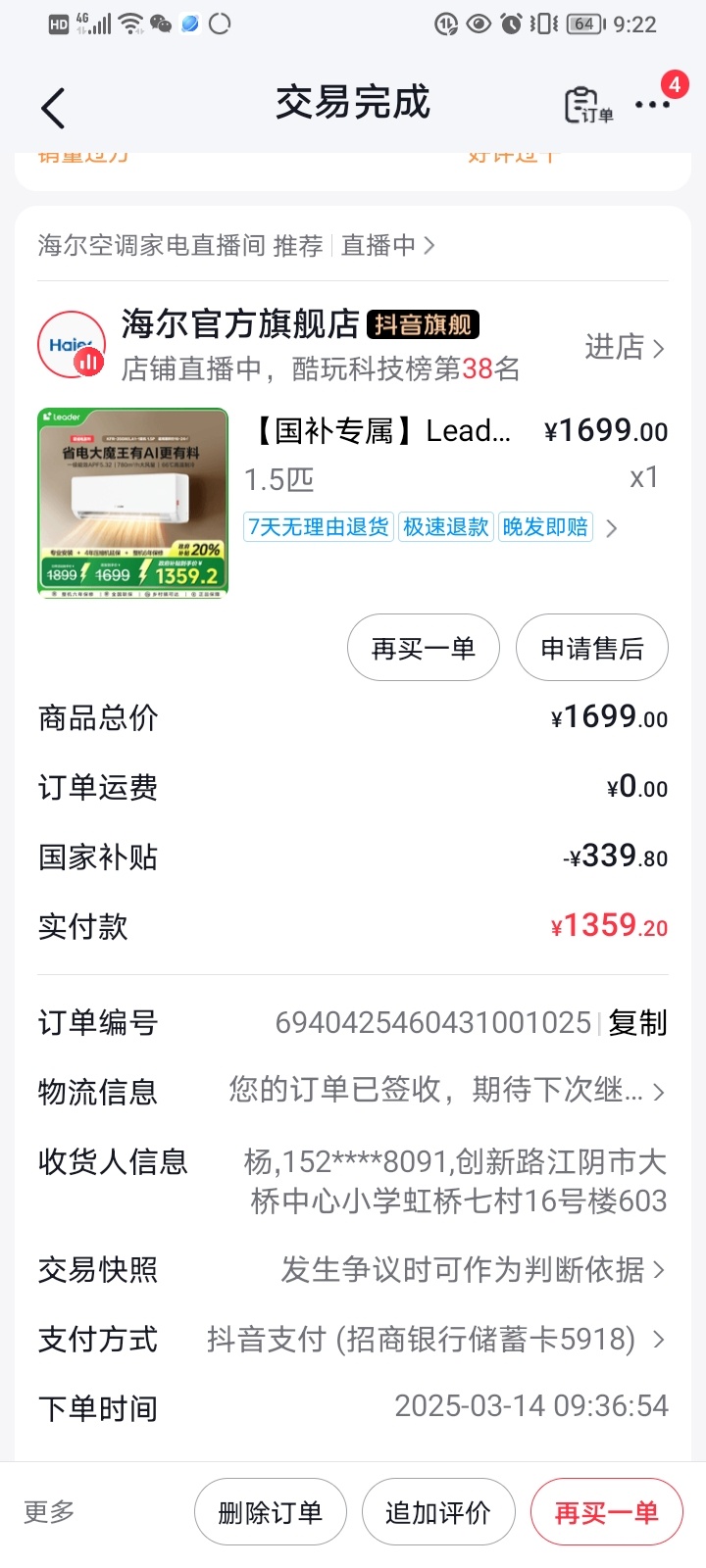The height and width of the screenshot is (1568, 706).
Task: Go back from the 交易完成 page
Action: pyautogui.click(x=54, y=107)
